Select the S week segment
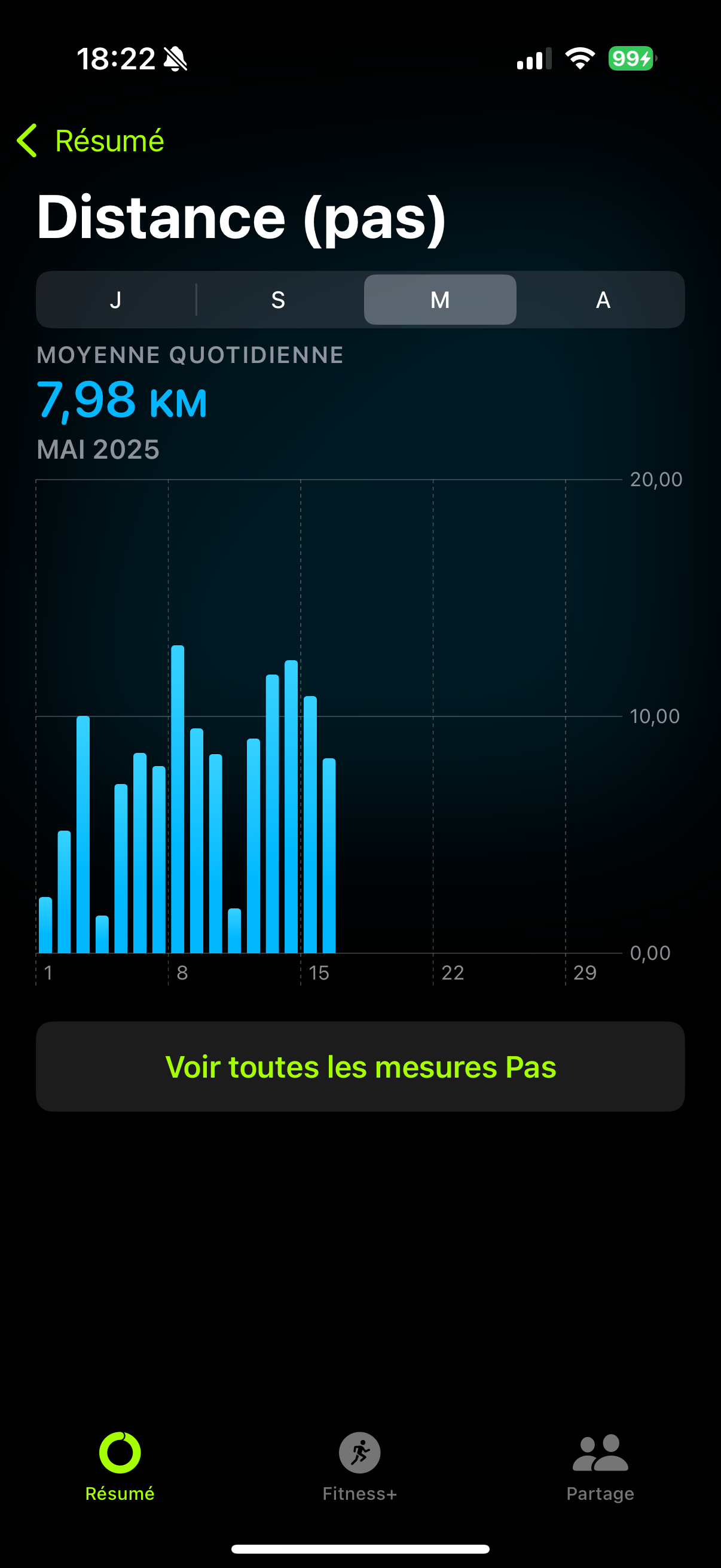The width and height of the screenshot is (721, 1568). click(x=278, y=300)
